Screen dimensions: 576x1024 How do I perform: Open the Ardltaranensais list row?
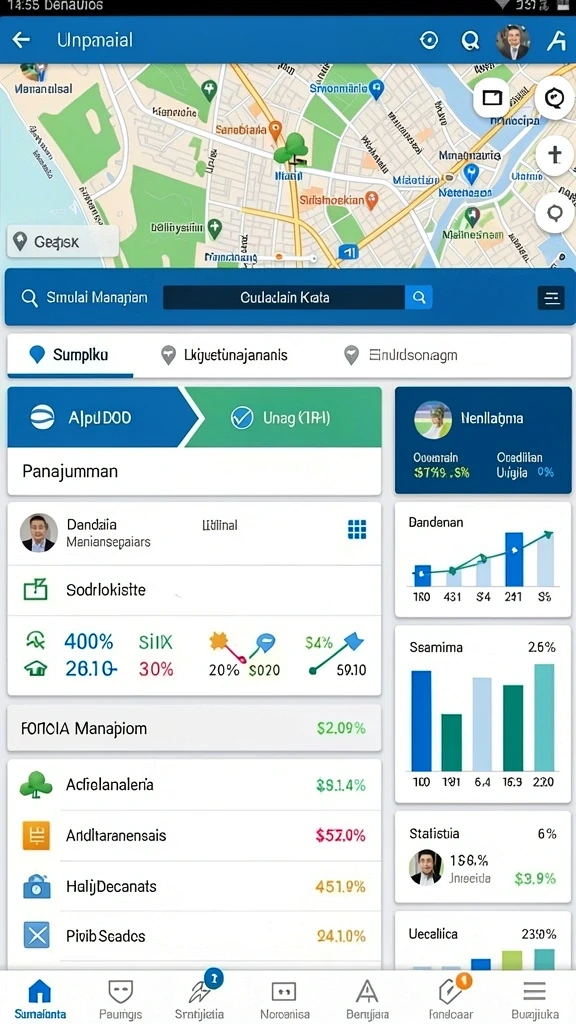[x=194, y=836]
